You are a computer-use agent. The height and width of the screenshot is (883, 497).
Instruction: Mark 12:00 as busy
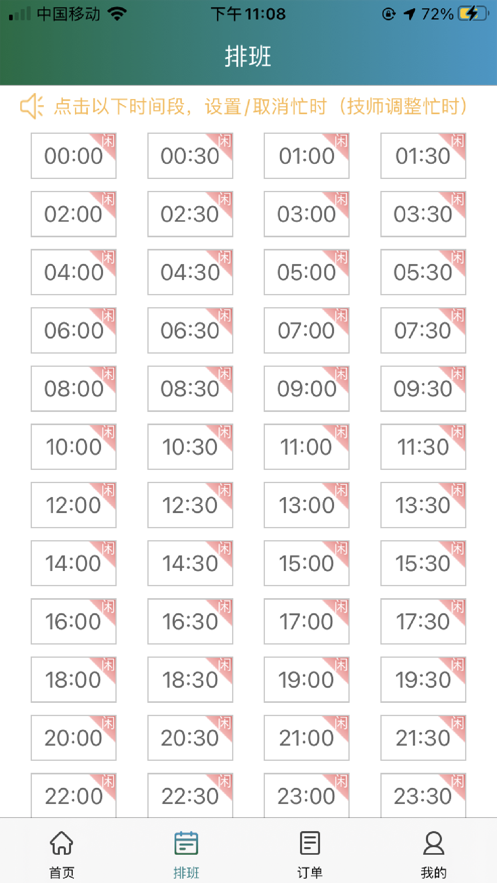pyautogui.click(x=74, y=505)
